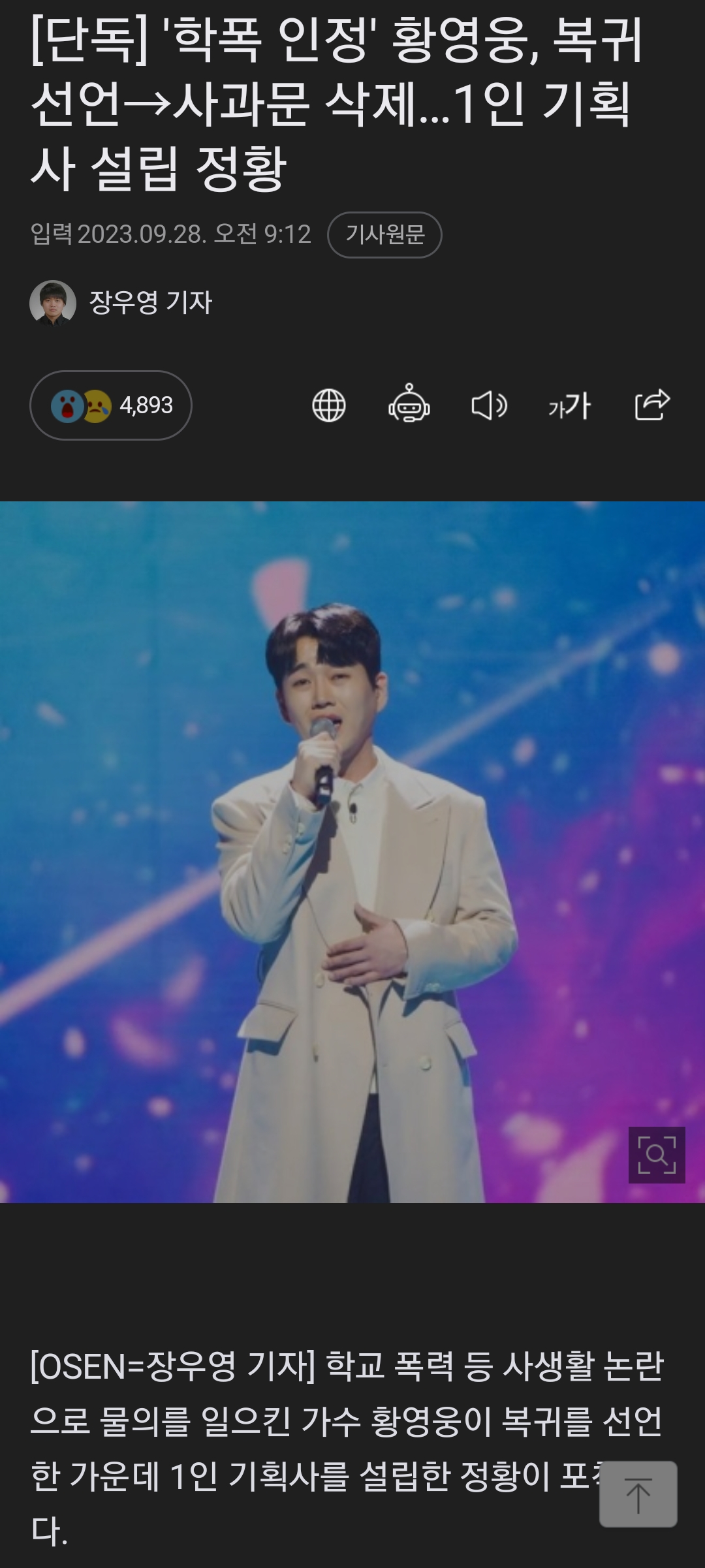This screenshot has height=1568, width=705.
Task: Open the 기사원문 original article link
Action: [384, 234]
